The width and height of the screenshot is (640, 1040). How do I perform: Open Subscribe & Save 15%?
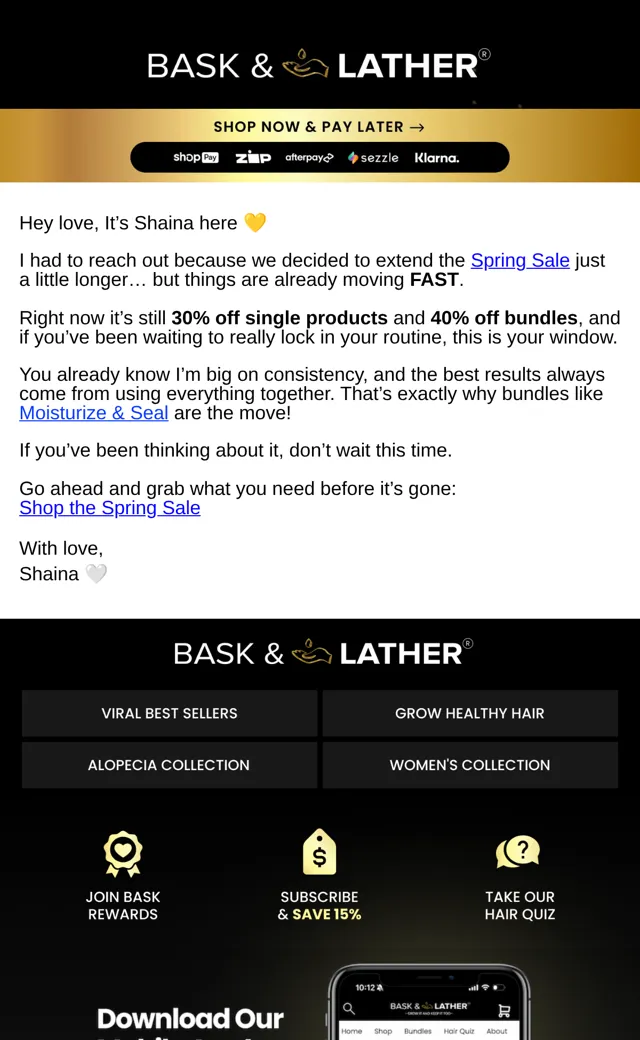320,877
